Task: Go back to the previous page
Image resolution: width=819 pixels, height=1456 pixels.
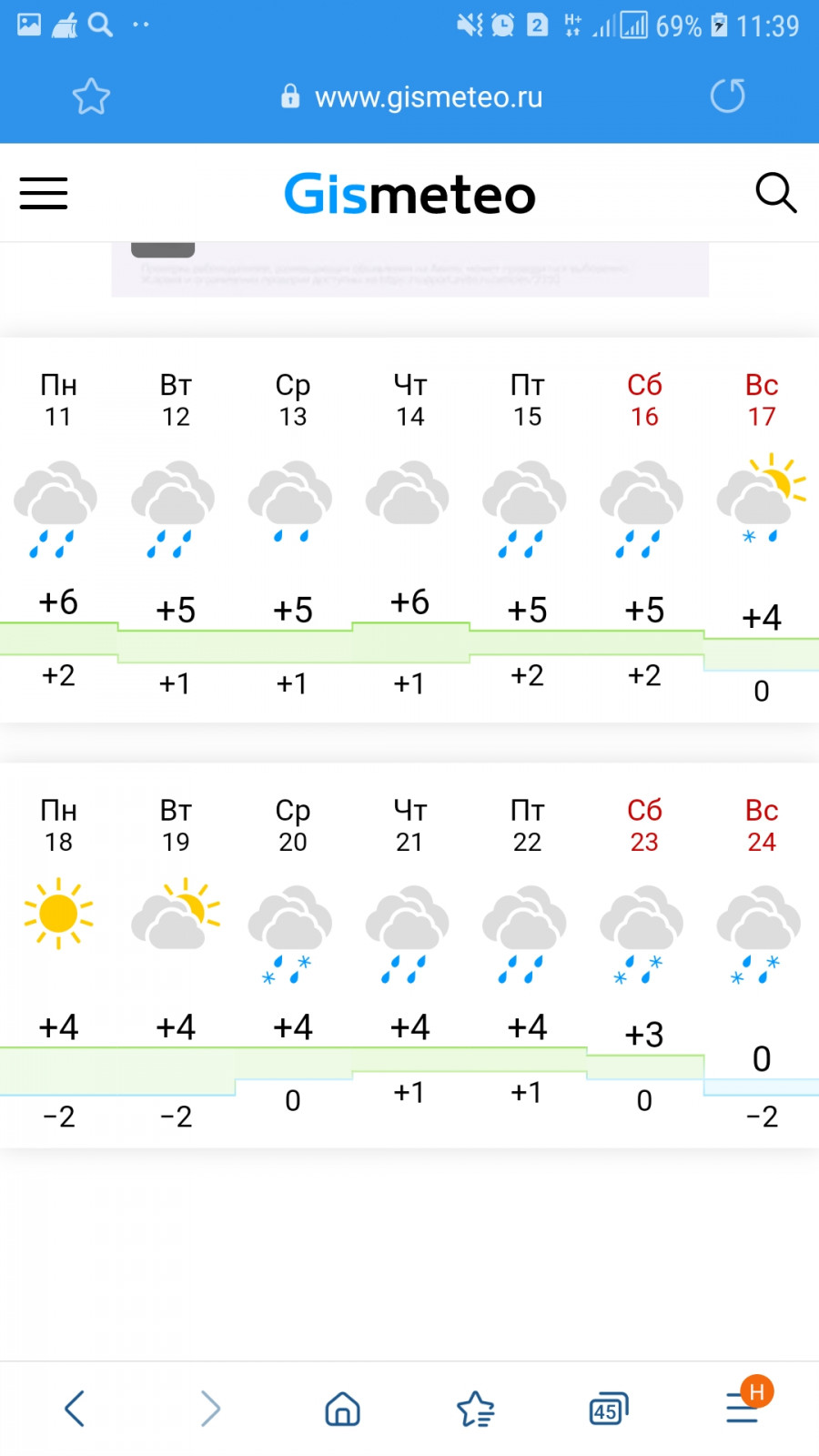Action: 75,1409
